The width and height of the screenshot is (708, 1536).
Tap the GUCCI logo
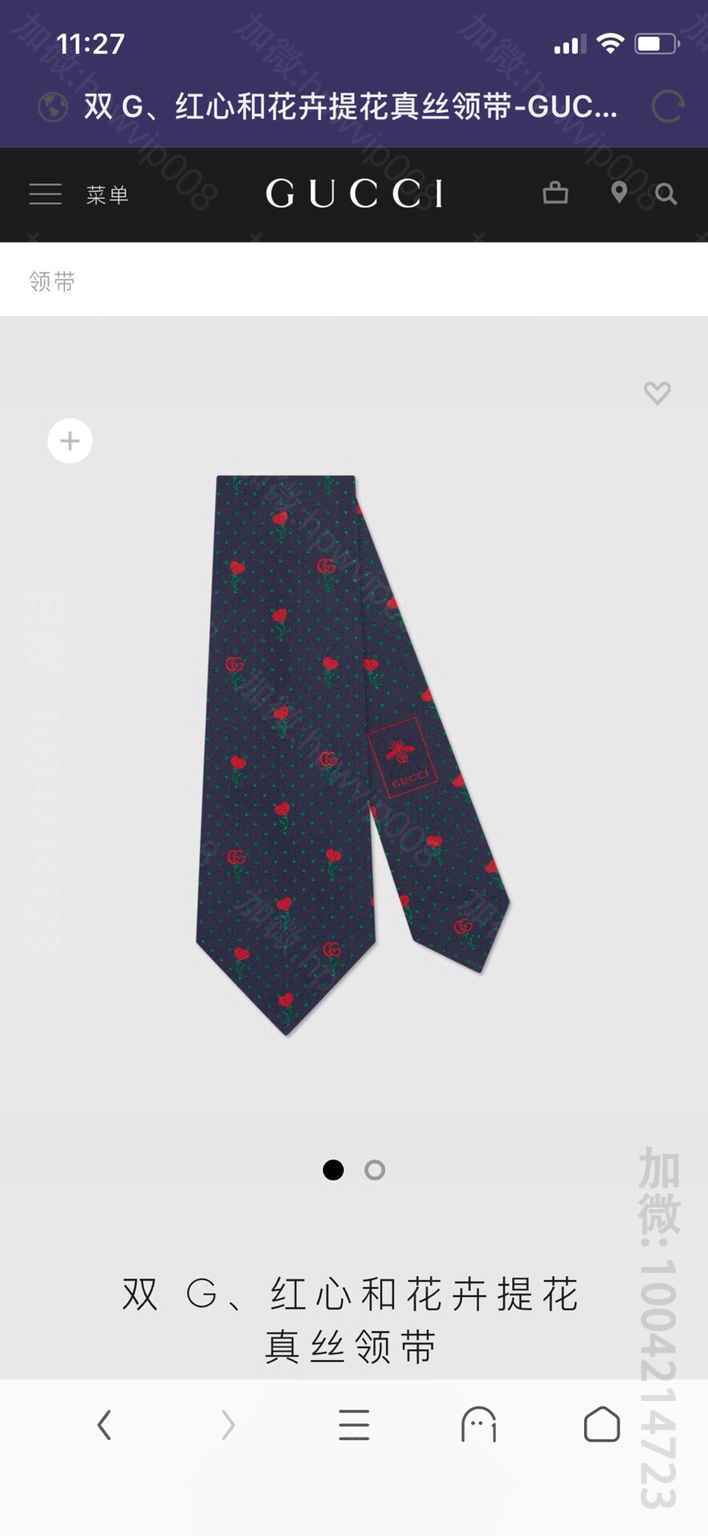tap(354, 193)
